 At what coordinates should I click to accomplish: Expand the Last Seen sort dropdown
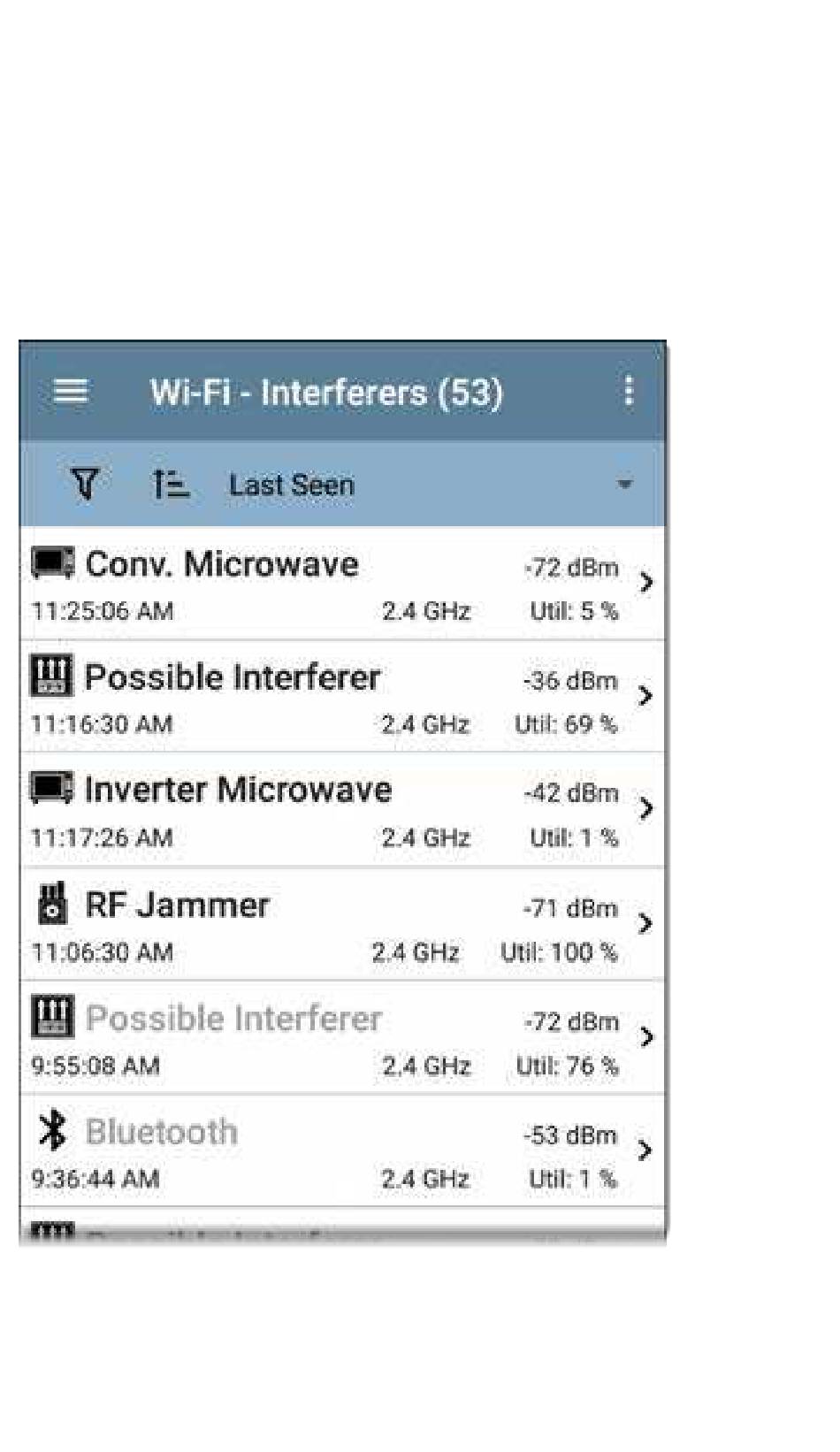[x=428, y=485]
